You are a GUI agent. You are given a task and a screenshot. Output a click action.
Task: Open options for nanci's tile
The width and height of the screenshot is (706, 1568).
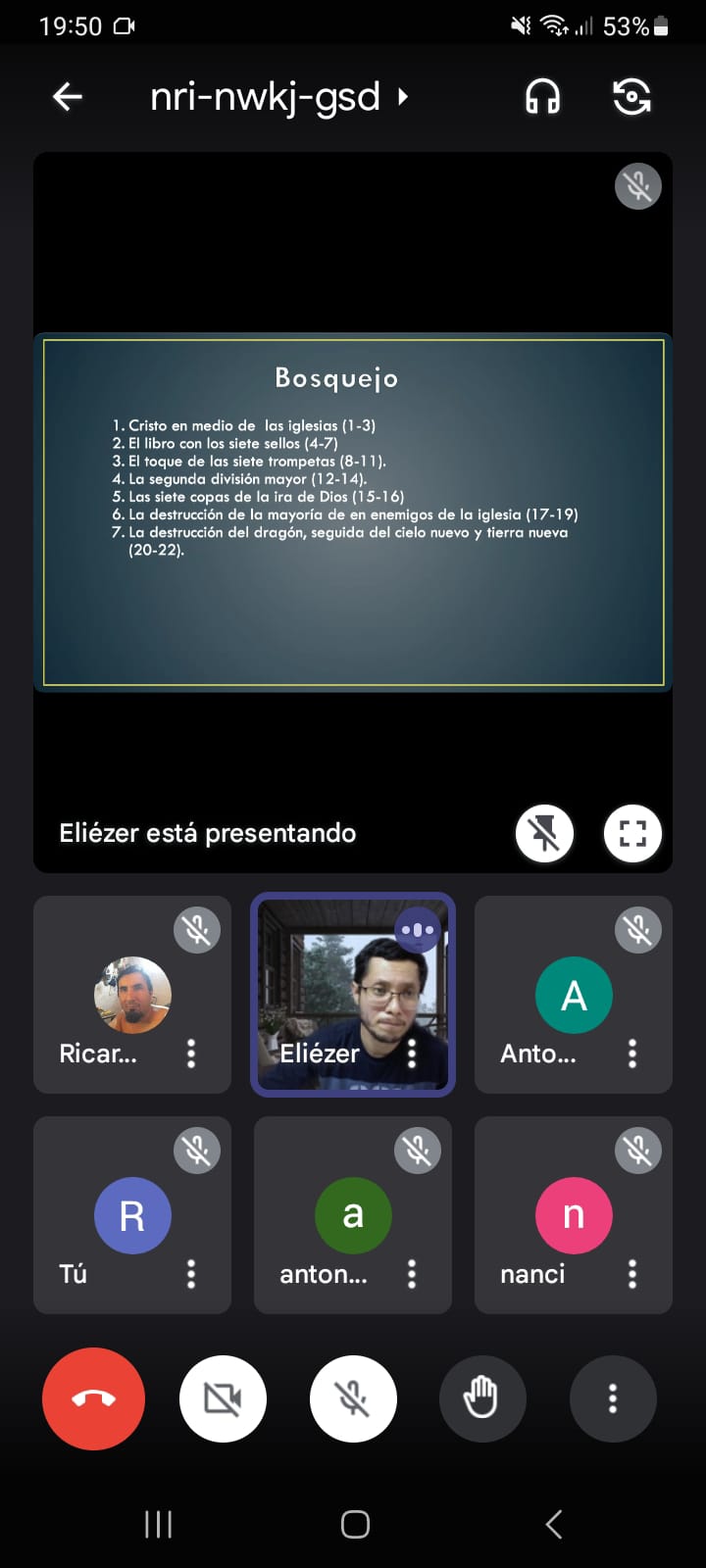[632, 1274]
